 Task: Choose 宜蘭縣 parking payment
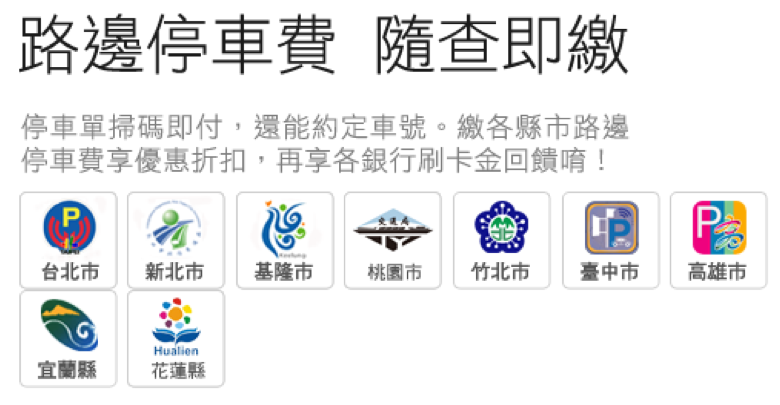point(68,338)
